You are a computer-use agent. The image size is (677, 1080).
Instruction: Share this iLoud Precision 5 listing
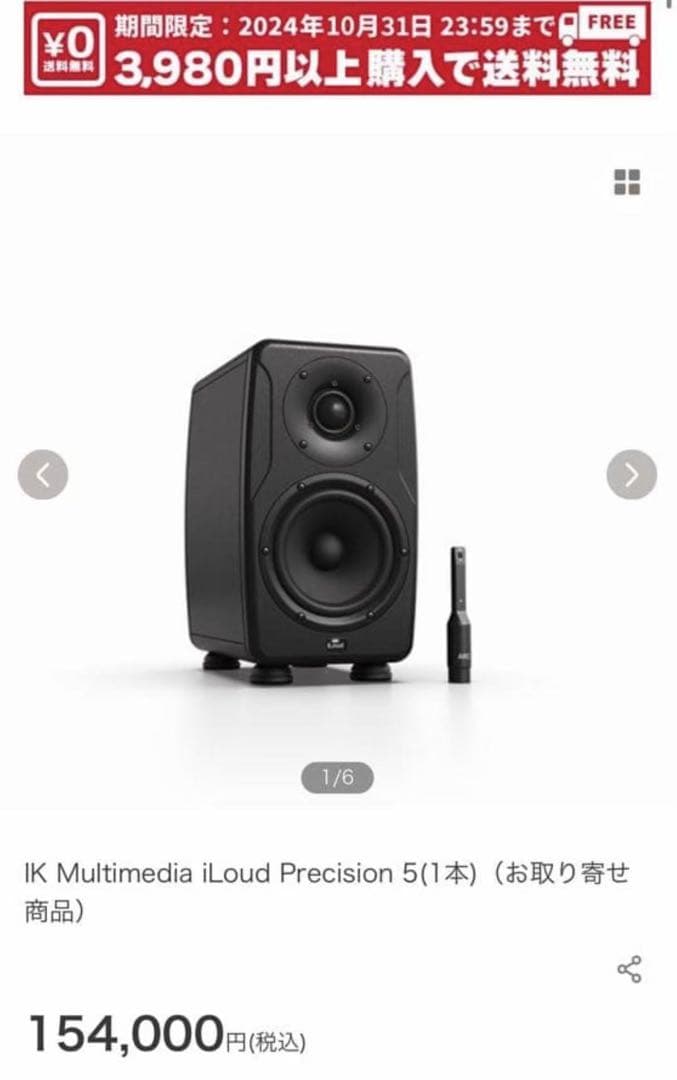pos(629,969)
